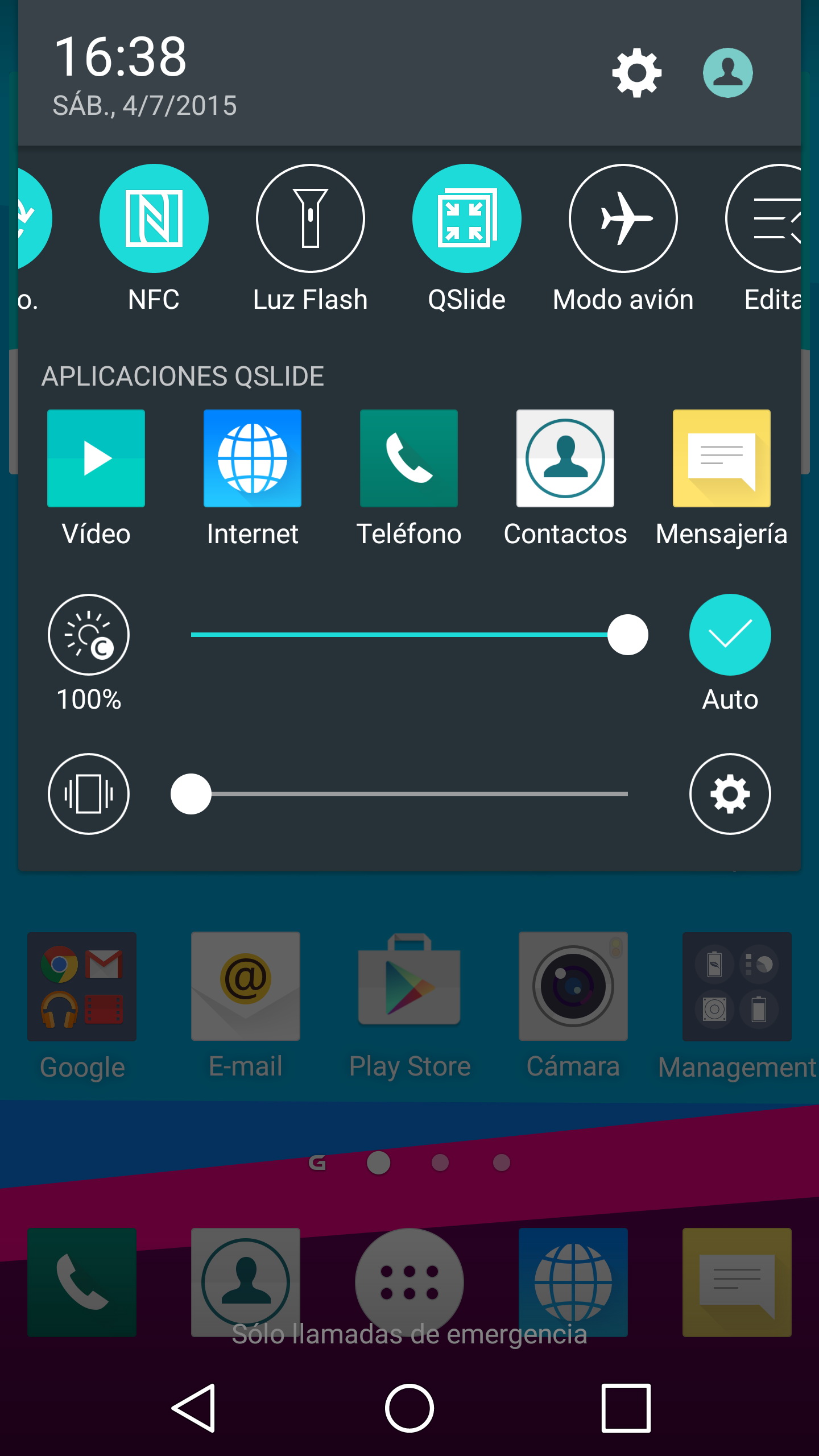The width and height of the screenshot is (819, 1456).
Task: Enable Modo avión
Action: [x=623, y=218]
